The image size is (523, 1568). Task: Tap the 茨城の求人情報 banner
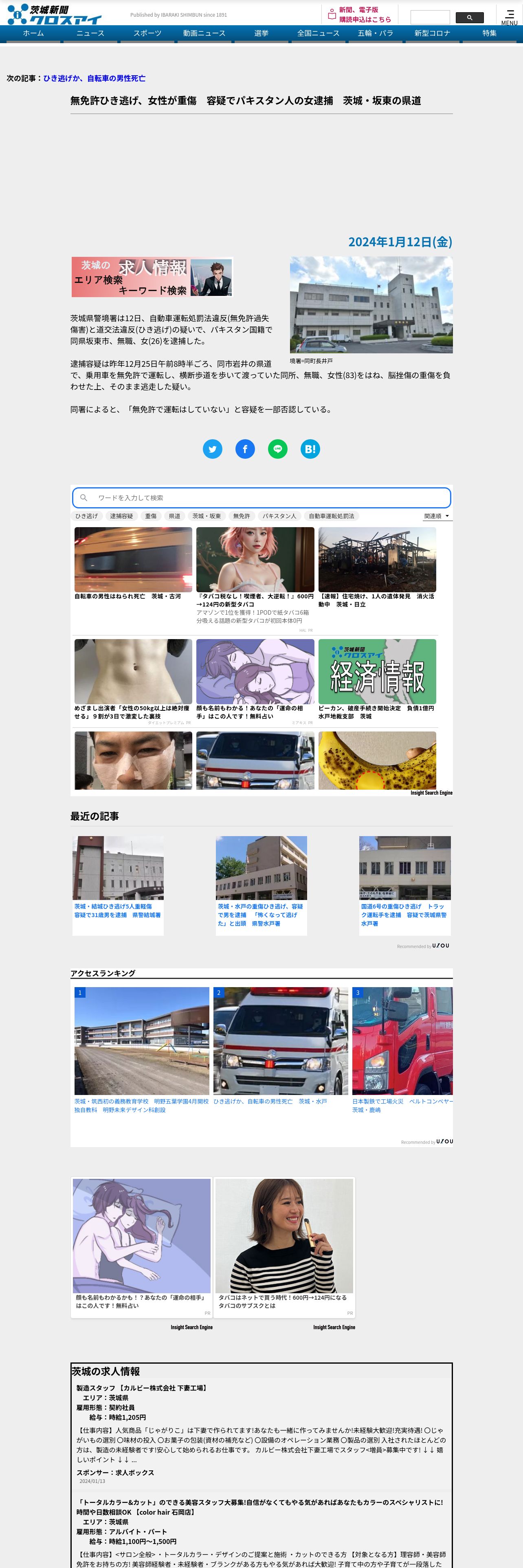tap(152, 277)
